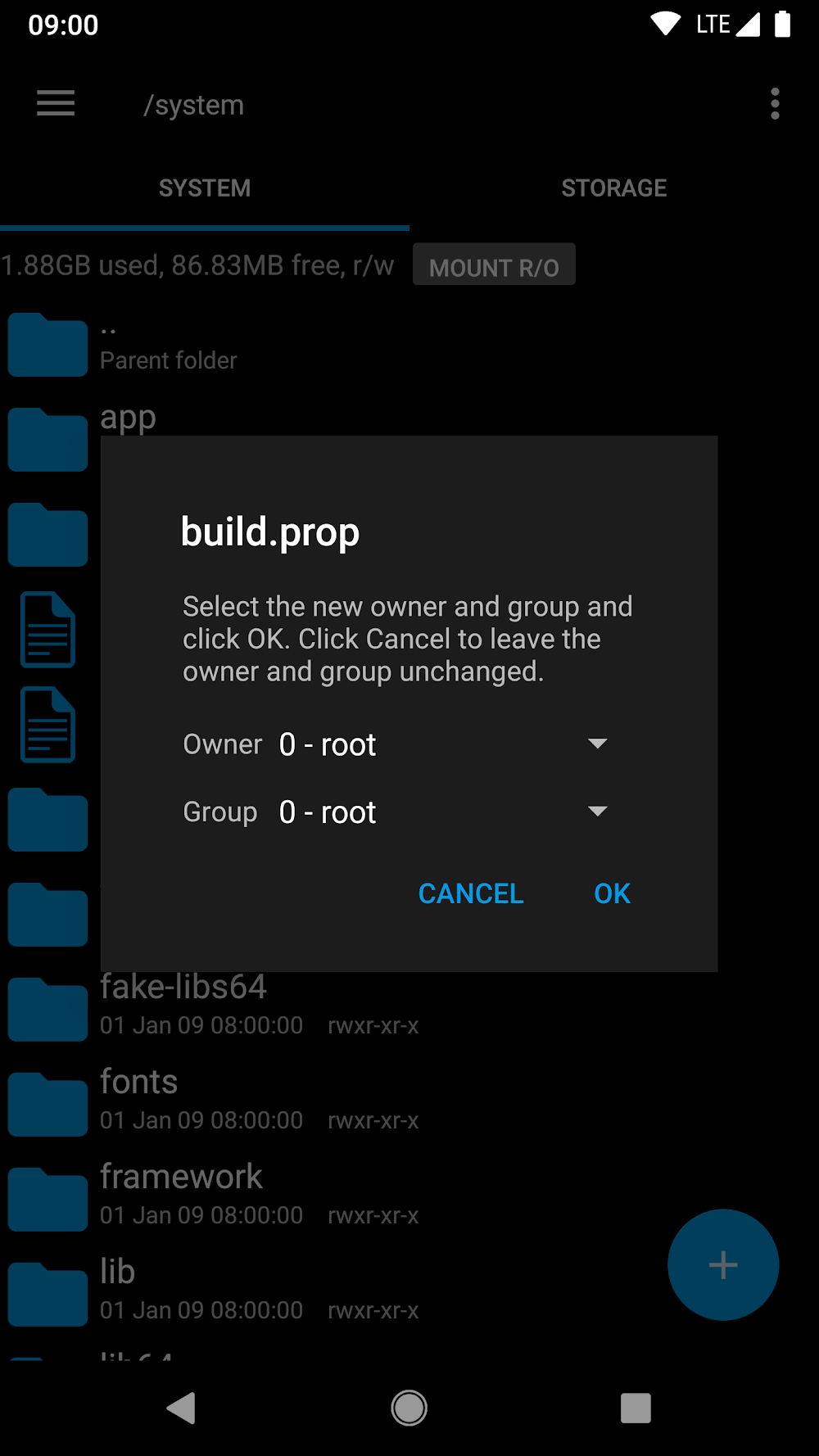
Task: Open the Group dropdown
Action: [442, 812]
